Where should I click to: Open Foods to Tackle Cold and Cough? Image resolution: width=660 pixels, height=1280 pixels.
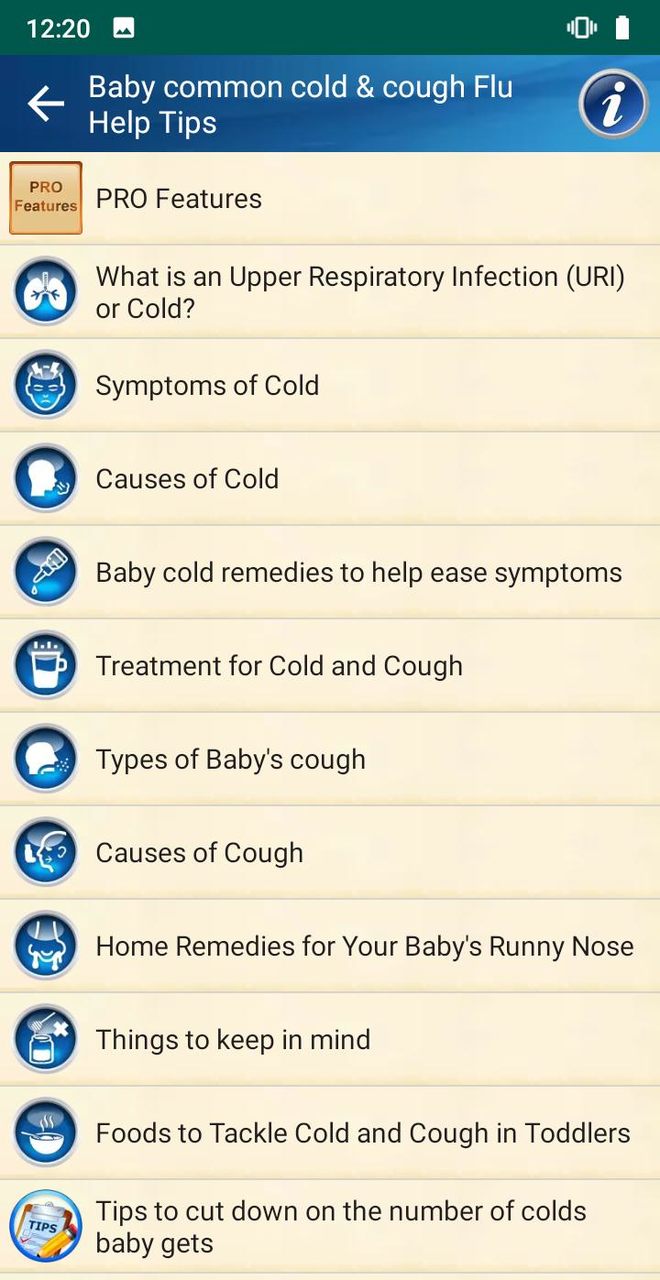pyautogui.click(x=330, y=1134)
